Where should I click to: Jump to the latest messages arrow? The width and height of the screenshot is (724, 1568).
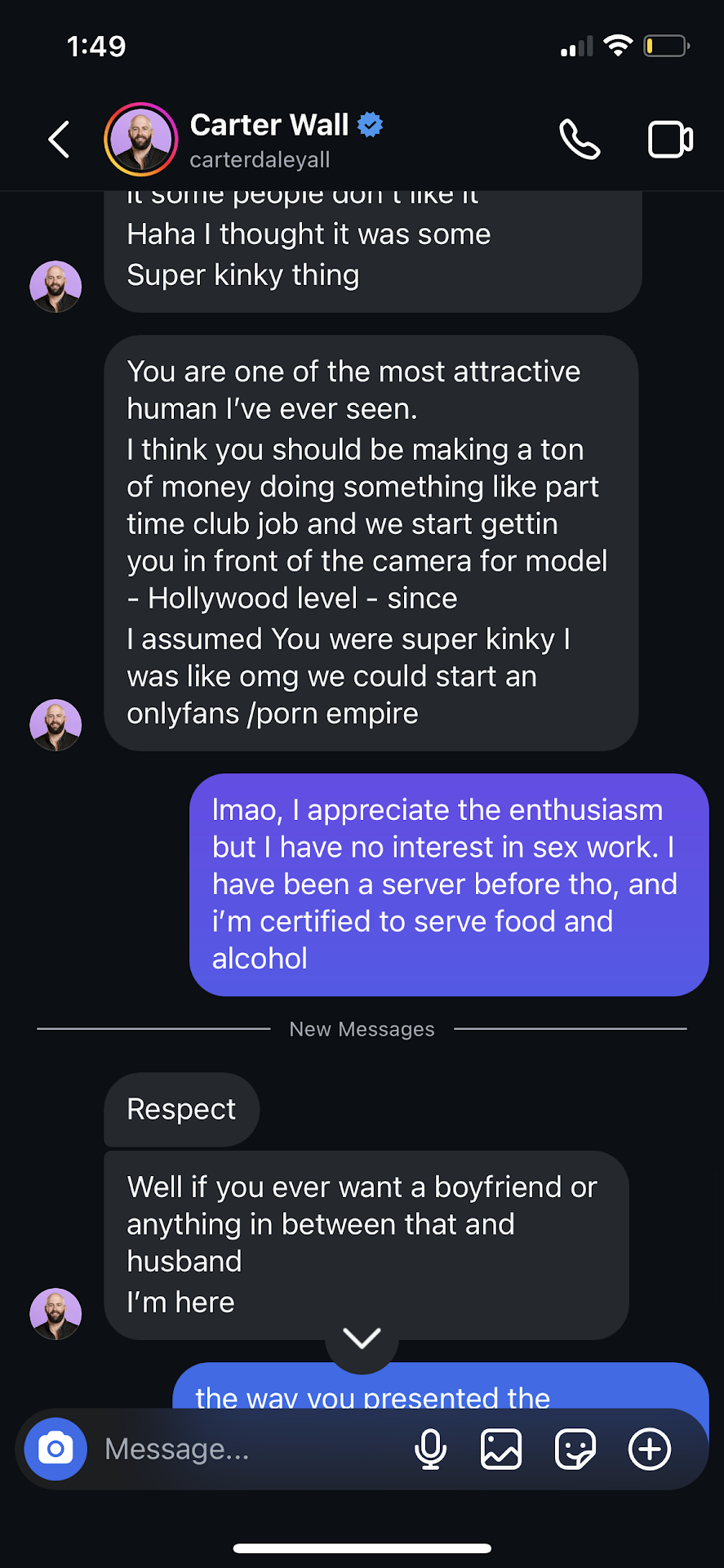click(362, 1338)
